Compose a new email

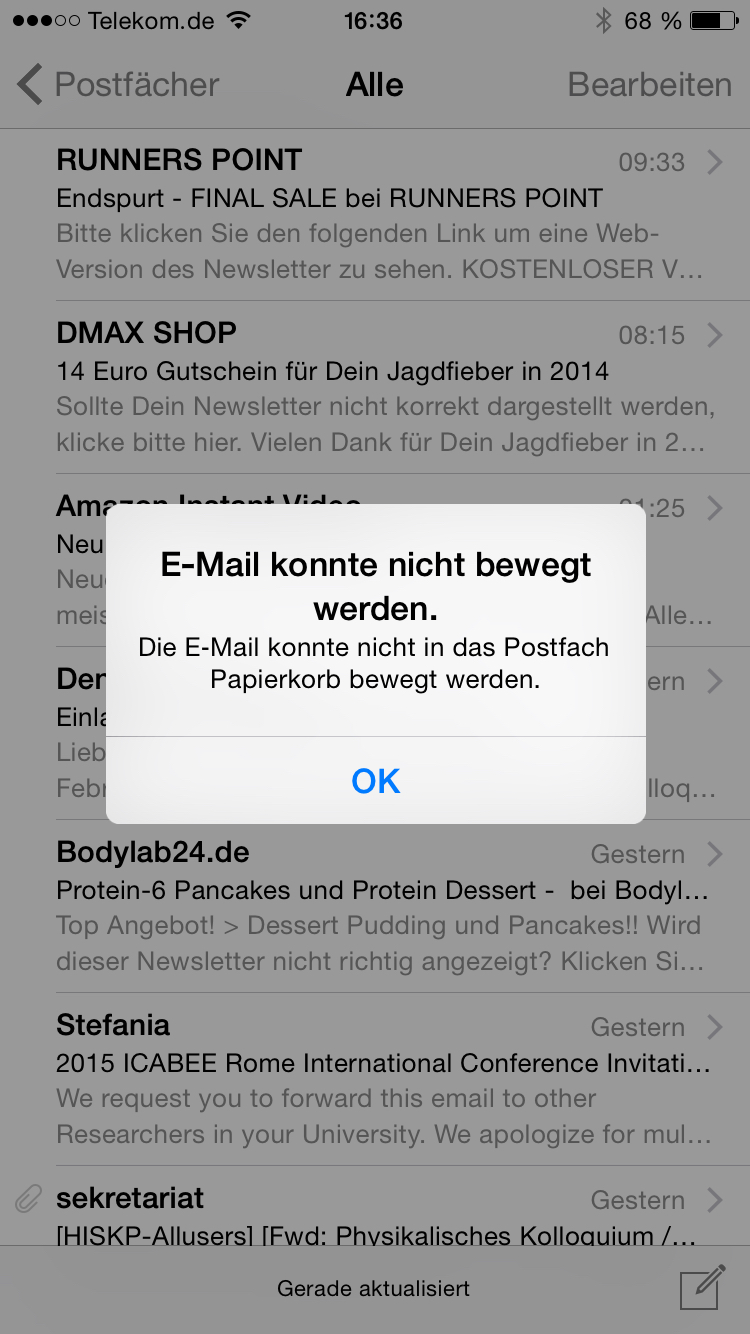[701, 1287]
